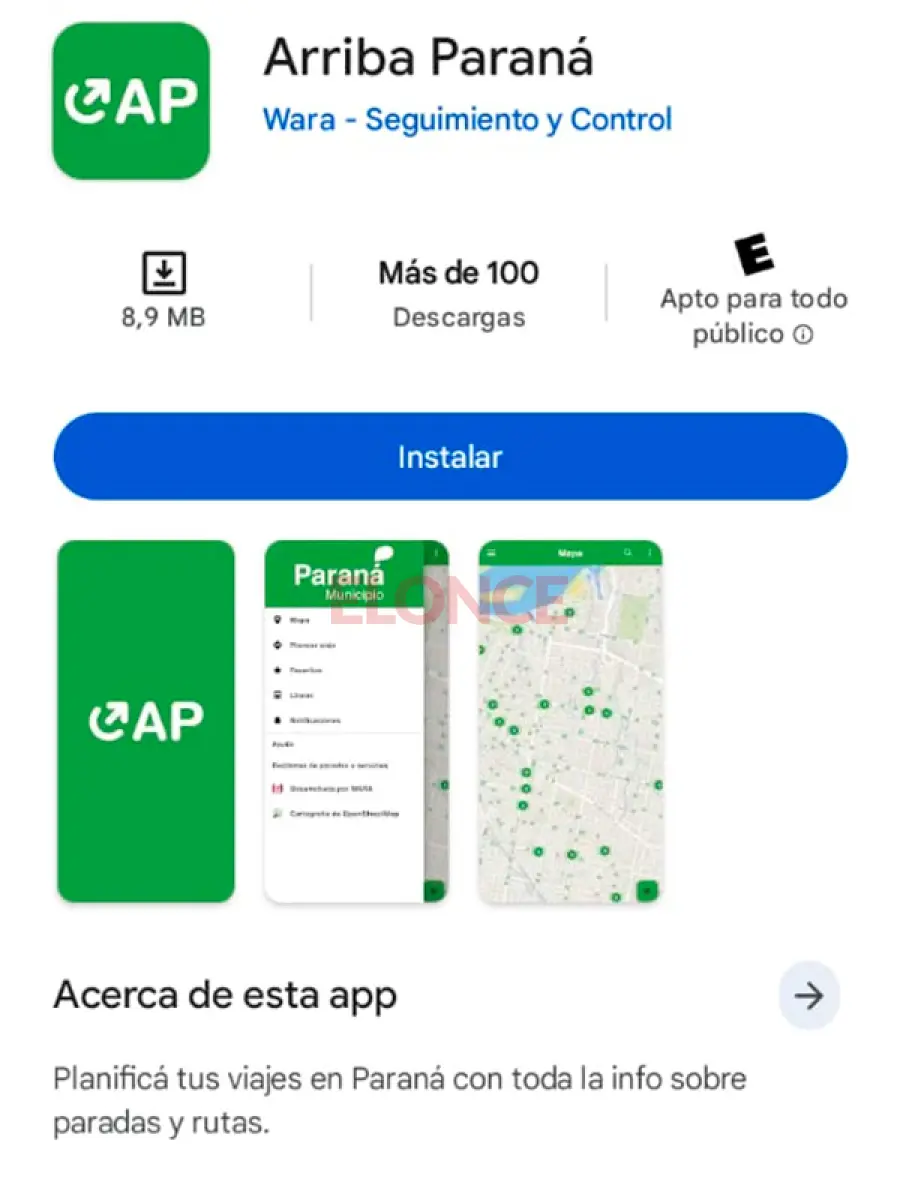
Task: Select "Favoritos" in the sidebar screenshot
Action: pyautogui.click(x=306, y=670)
